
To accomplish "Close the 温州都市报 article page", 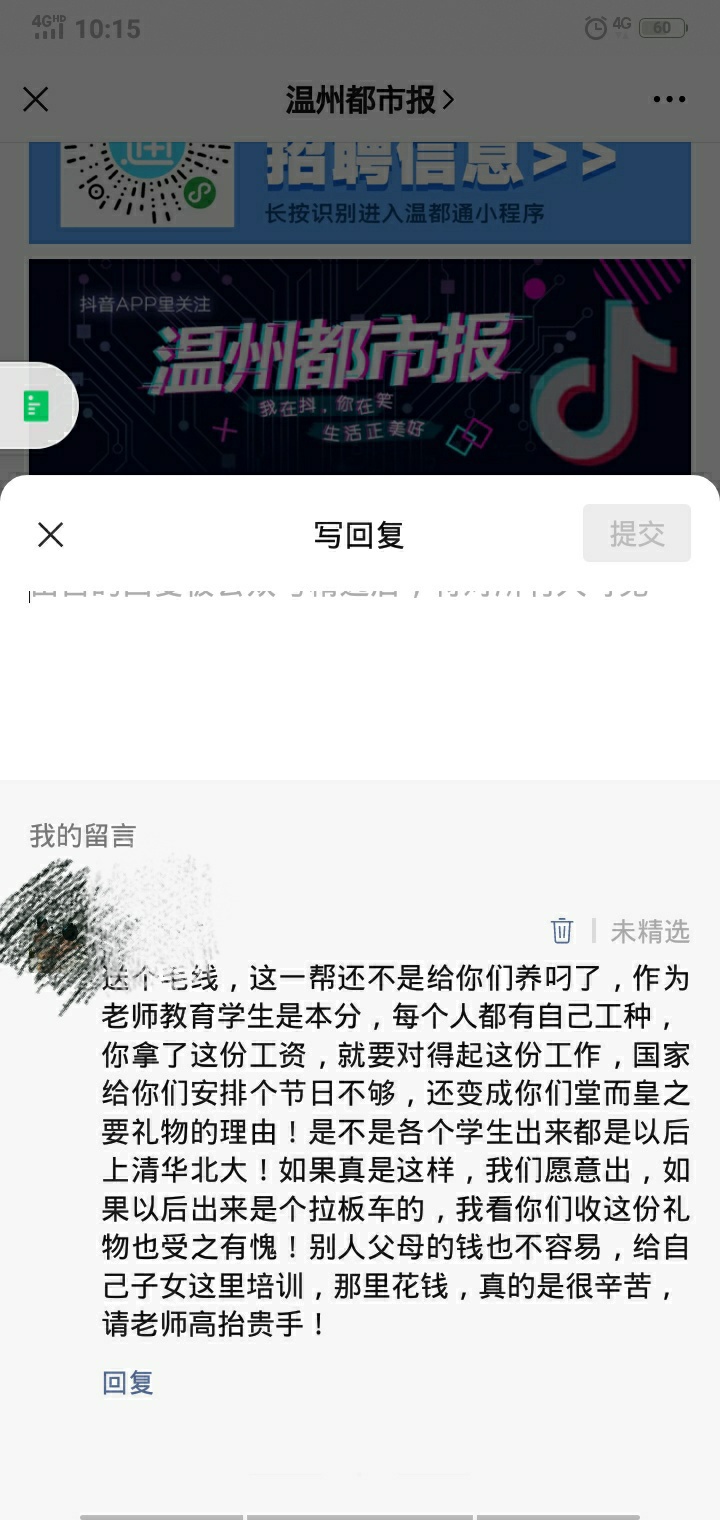I will pos(36,99).
